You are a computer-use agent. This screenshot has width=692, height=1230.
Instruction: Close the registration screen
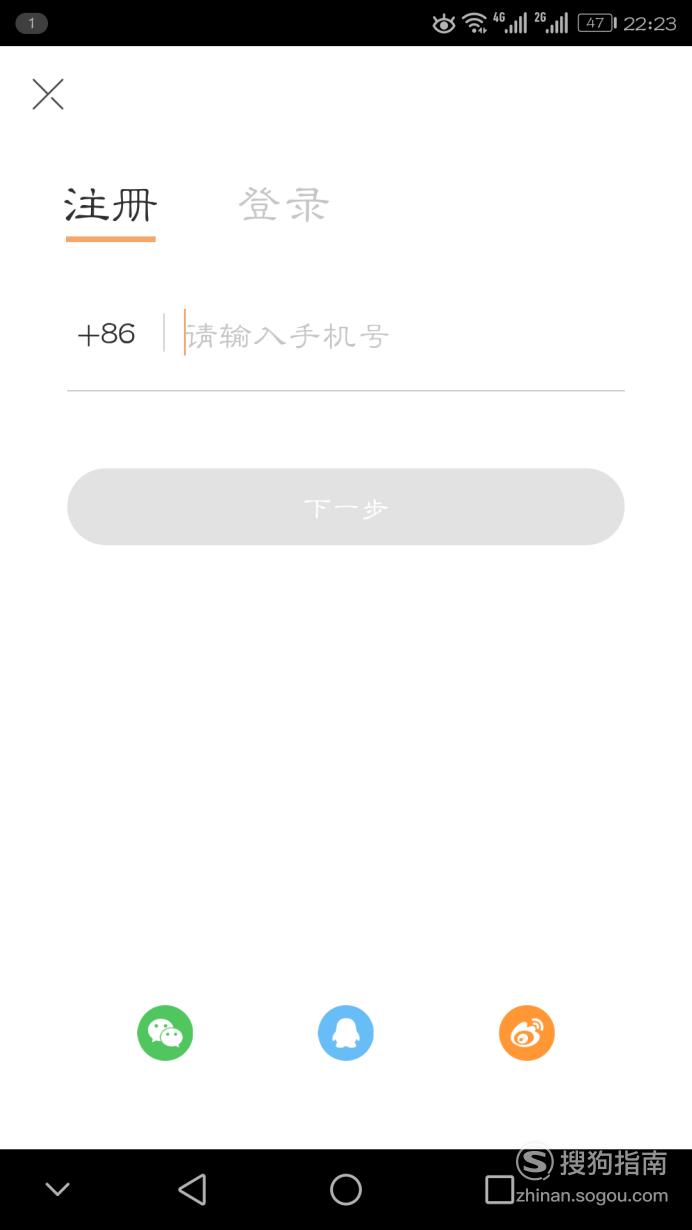(x=48, y=95)
